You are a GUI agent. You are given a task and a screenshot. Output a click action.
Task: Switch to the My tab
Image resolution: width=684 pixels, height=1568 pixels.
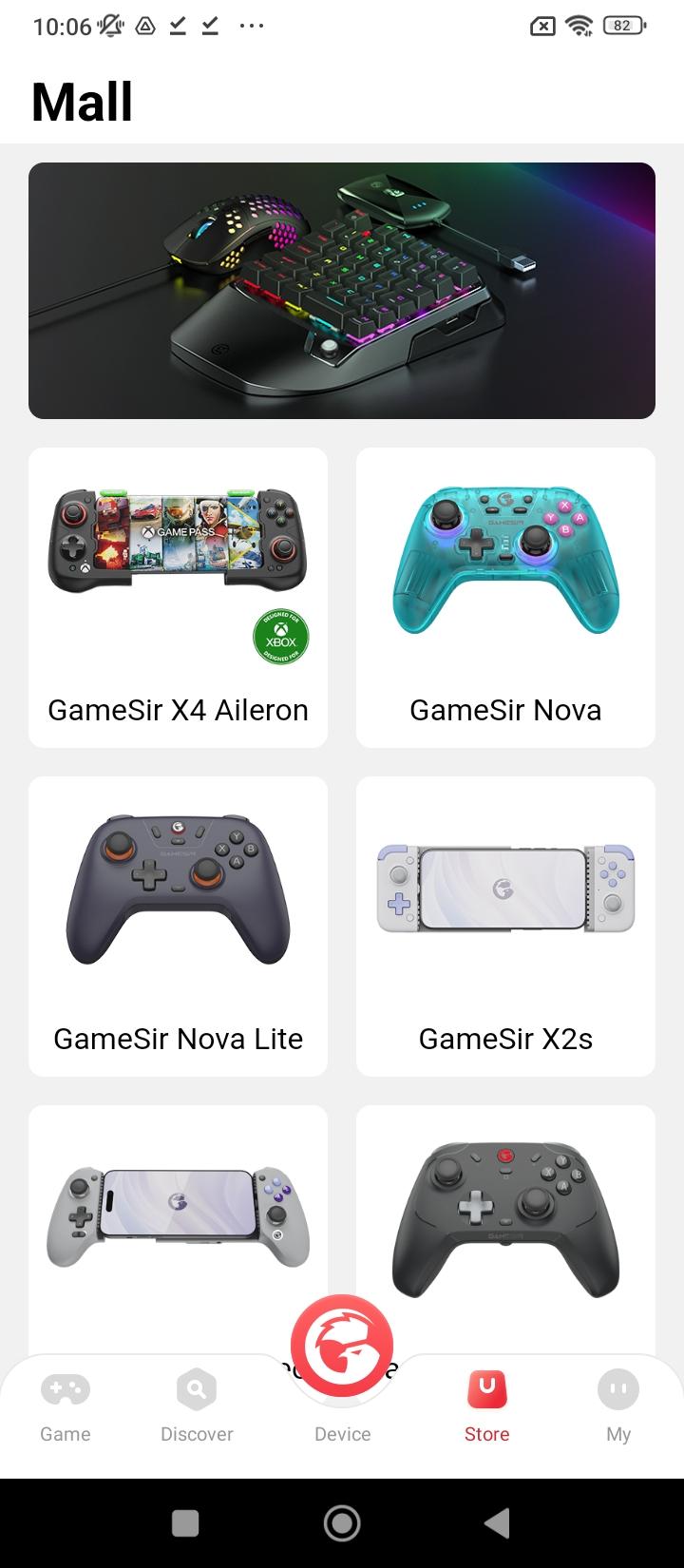(x=618, y=1408)
